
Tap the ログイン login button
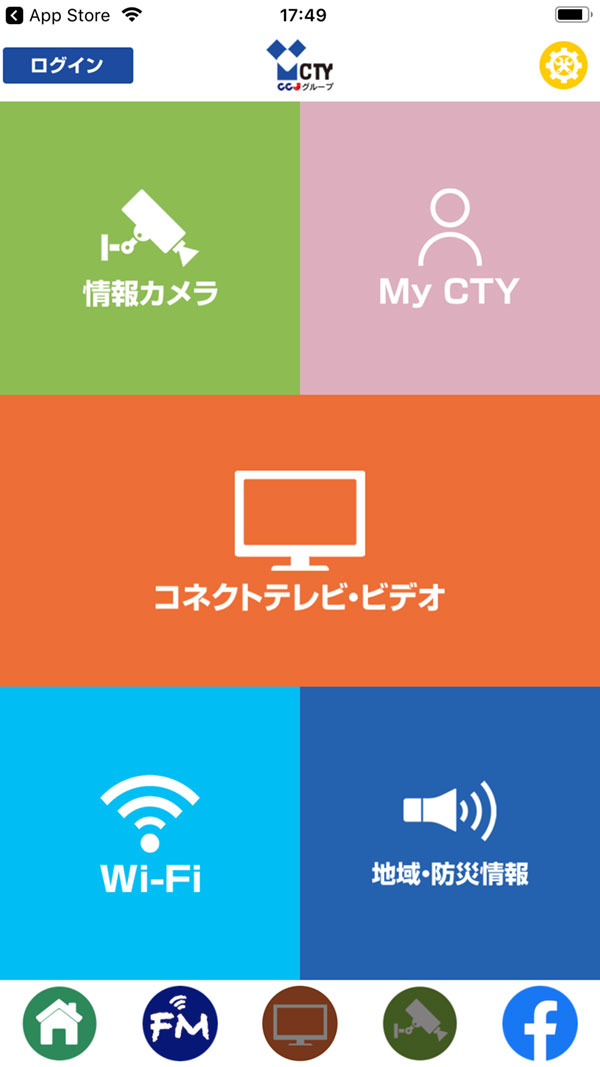(68, 65)
